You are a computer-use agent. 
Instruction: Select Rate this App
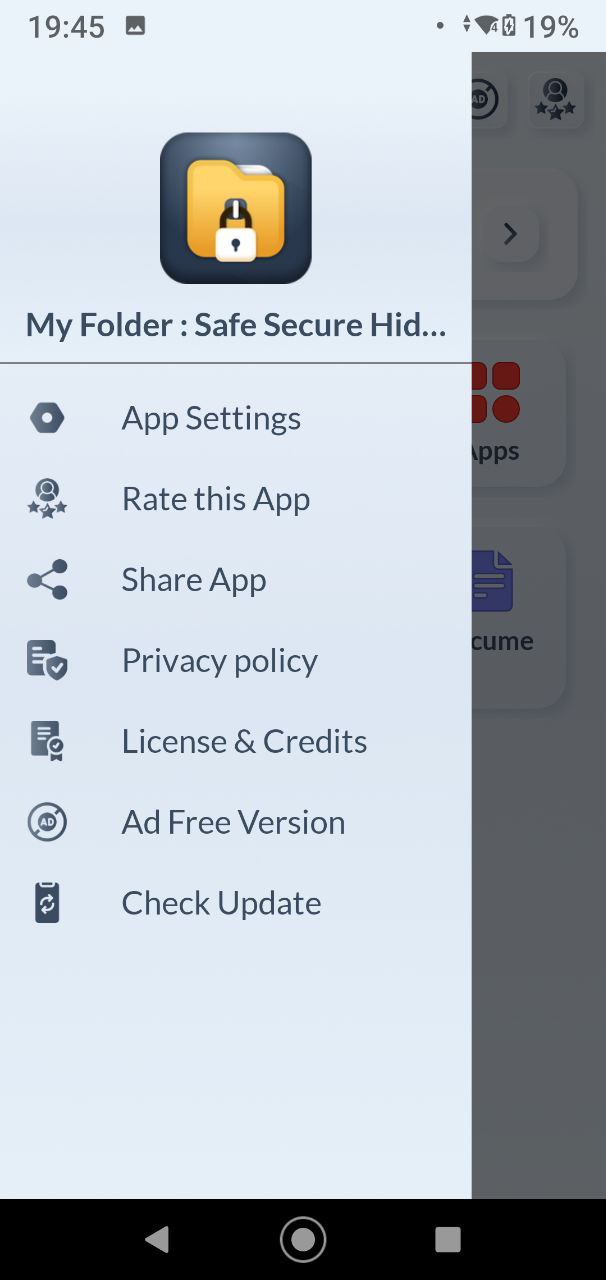[x=235, y=499]
